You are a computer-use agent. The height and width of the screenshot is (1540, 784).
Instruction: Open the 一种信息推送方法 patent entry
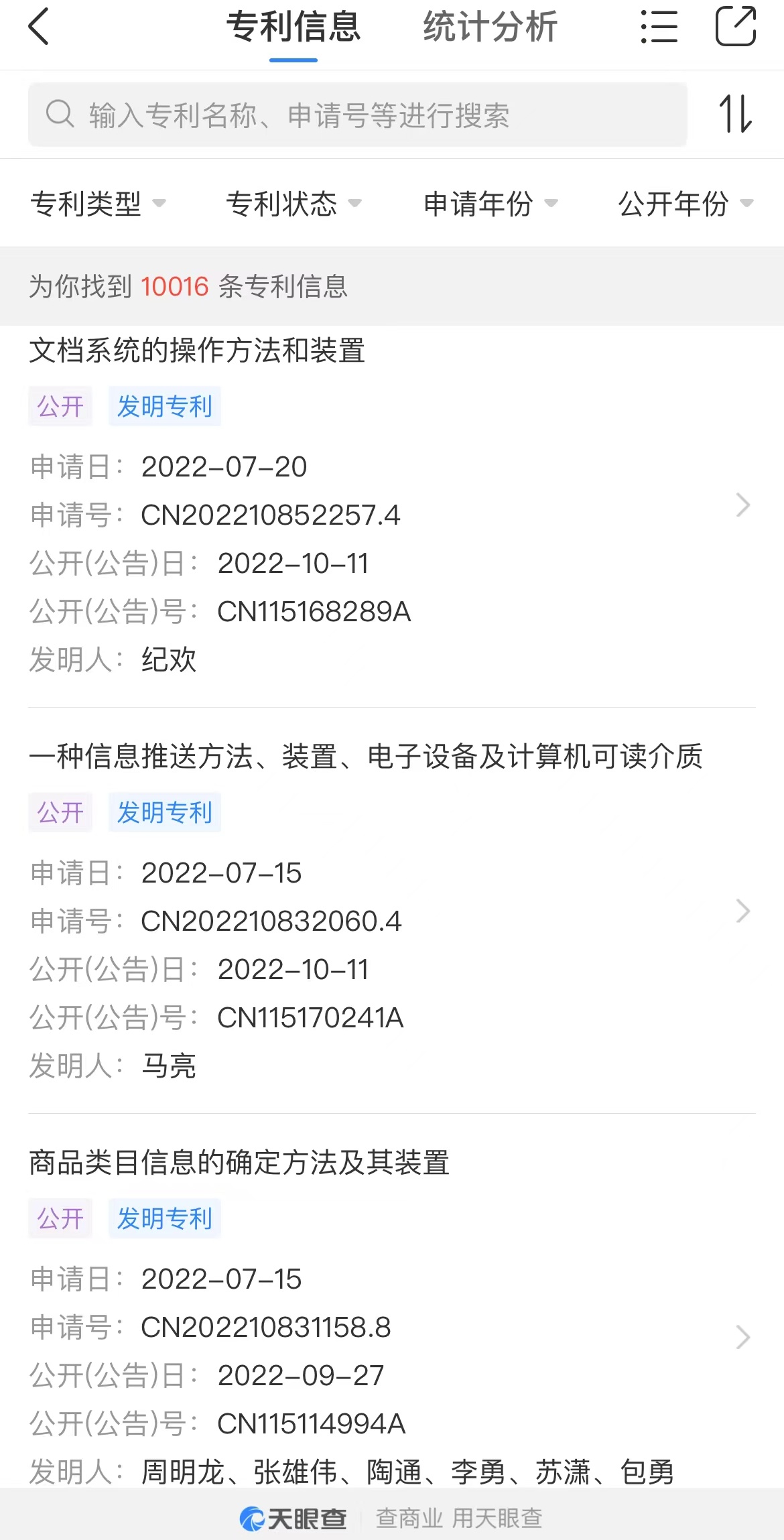tap(392, 910)
